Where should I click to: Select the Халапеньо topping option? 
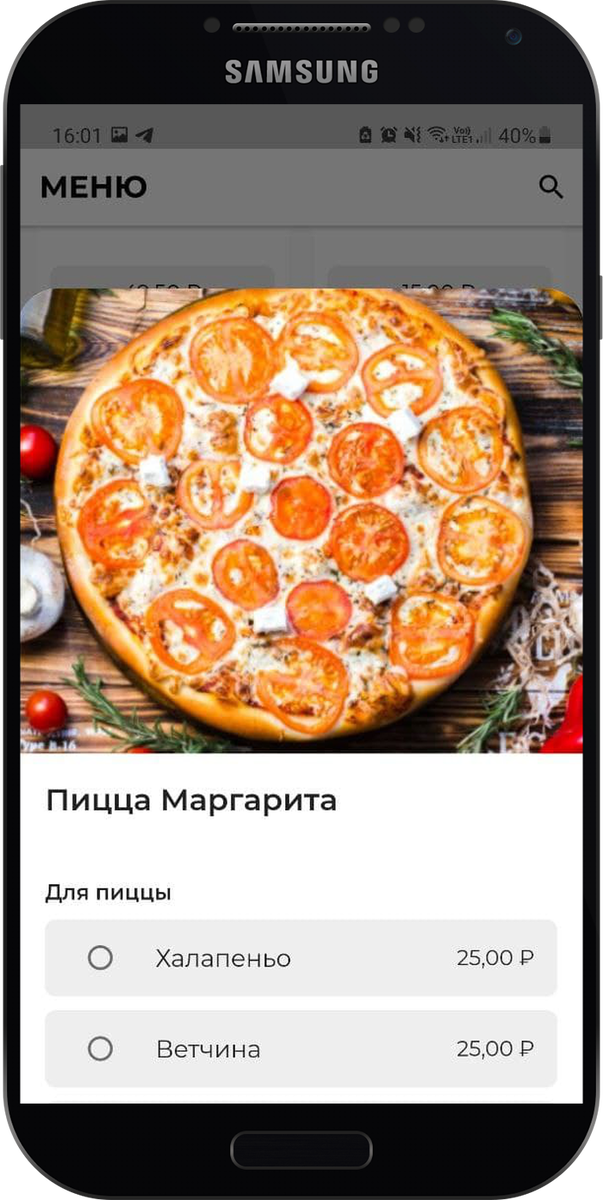(x=100, y=958)
